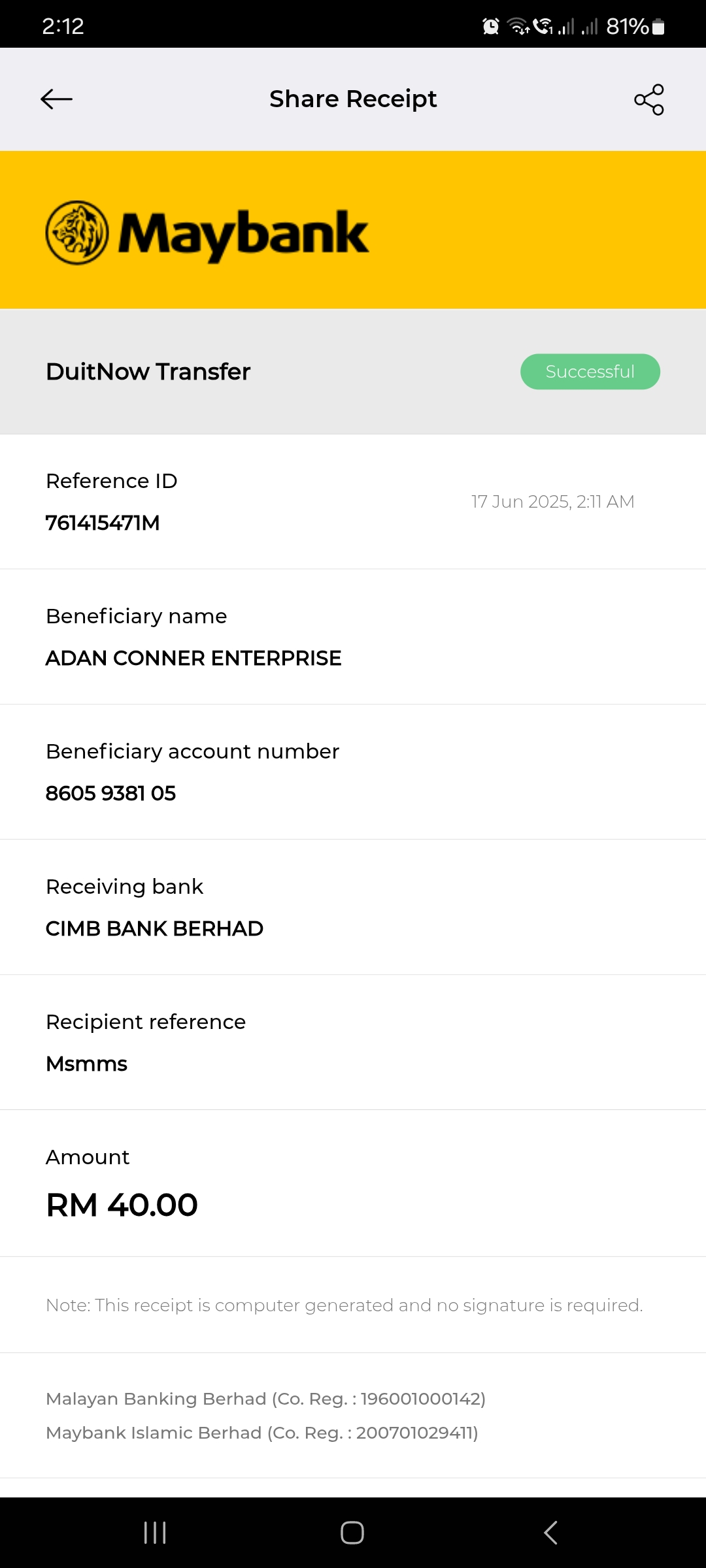Viewport: 706px width, 1568px height.
Task: Tap the system back button
Action: pyautogui.click(x=550, y=1532)
